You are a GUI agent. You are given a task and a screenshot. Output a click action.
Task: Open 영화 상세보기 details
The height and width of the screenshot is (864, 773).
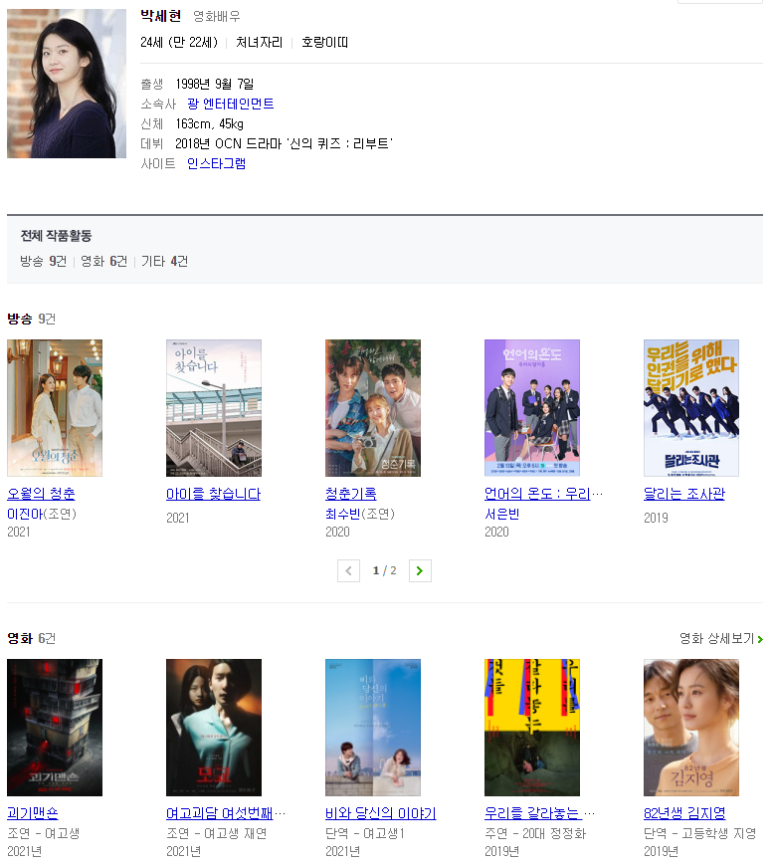pos(721,638)
